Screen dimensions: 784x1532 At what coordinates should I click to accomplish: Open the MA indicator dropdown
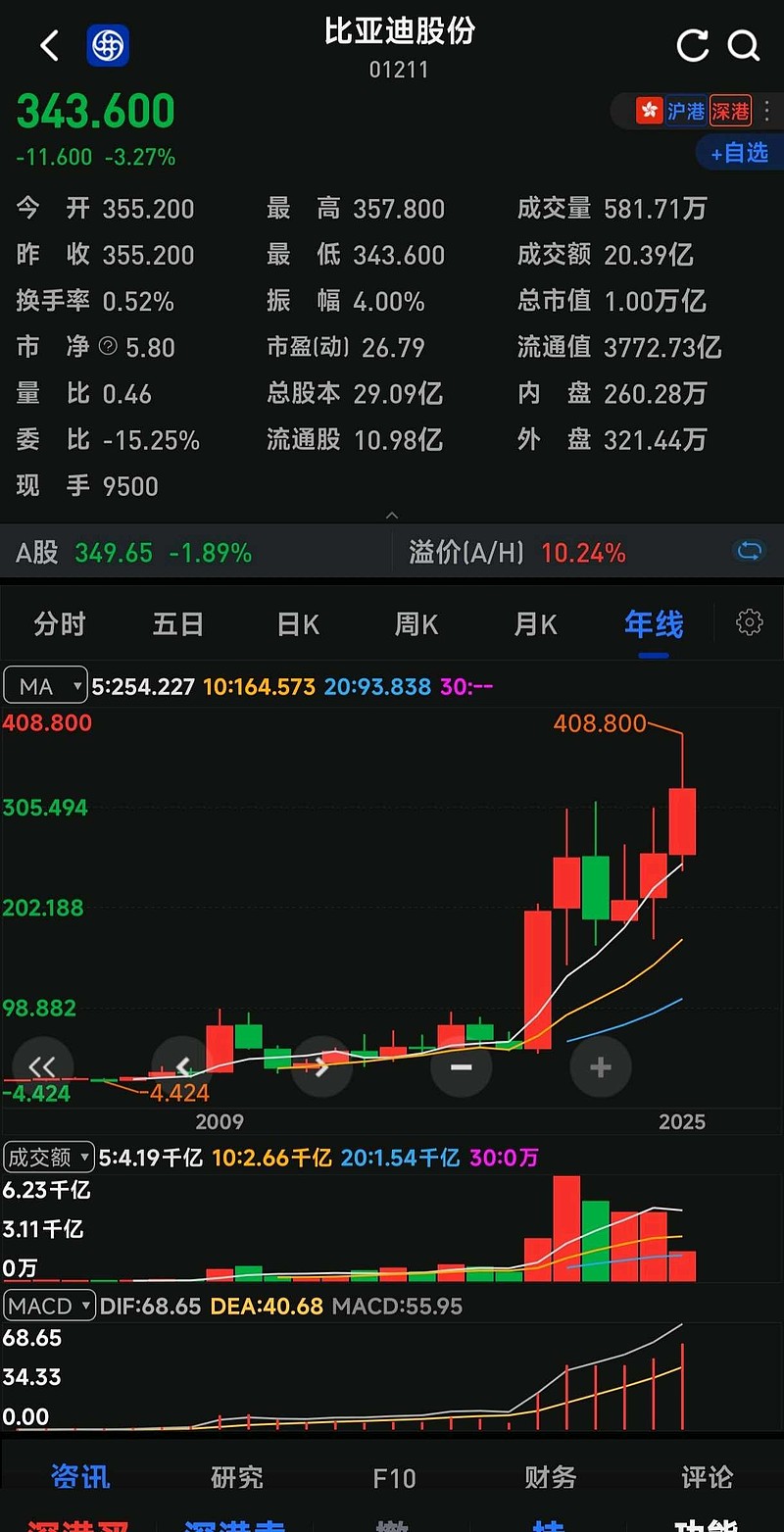(45, 686)
